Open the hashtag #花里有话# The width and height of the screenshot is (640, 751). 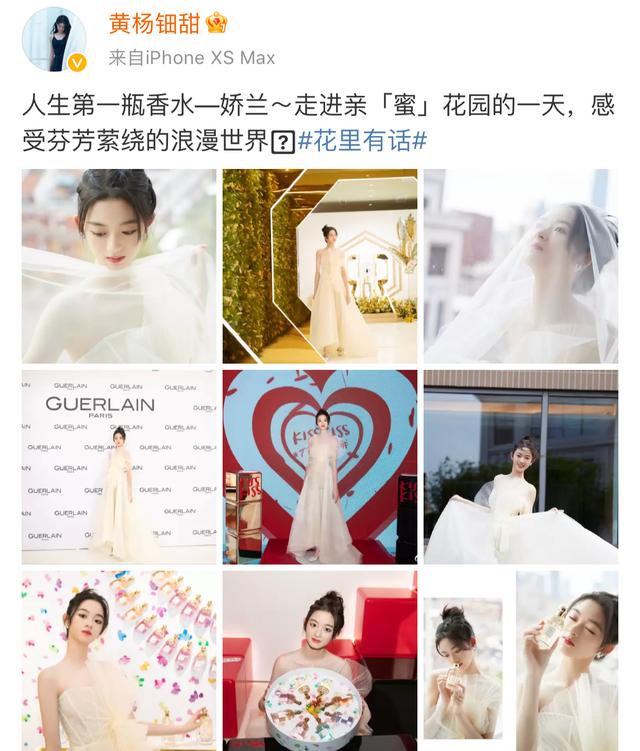(x=362, y=141)
